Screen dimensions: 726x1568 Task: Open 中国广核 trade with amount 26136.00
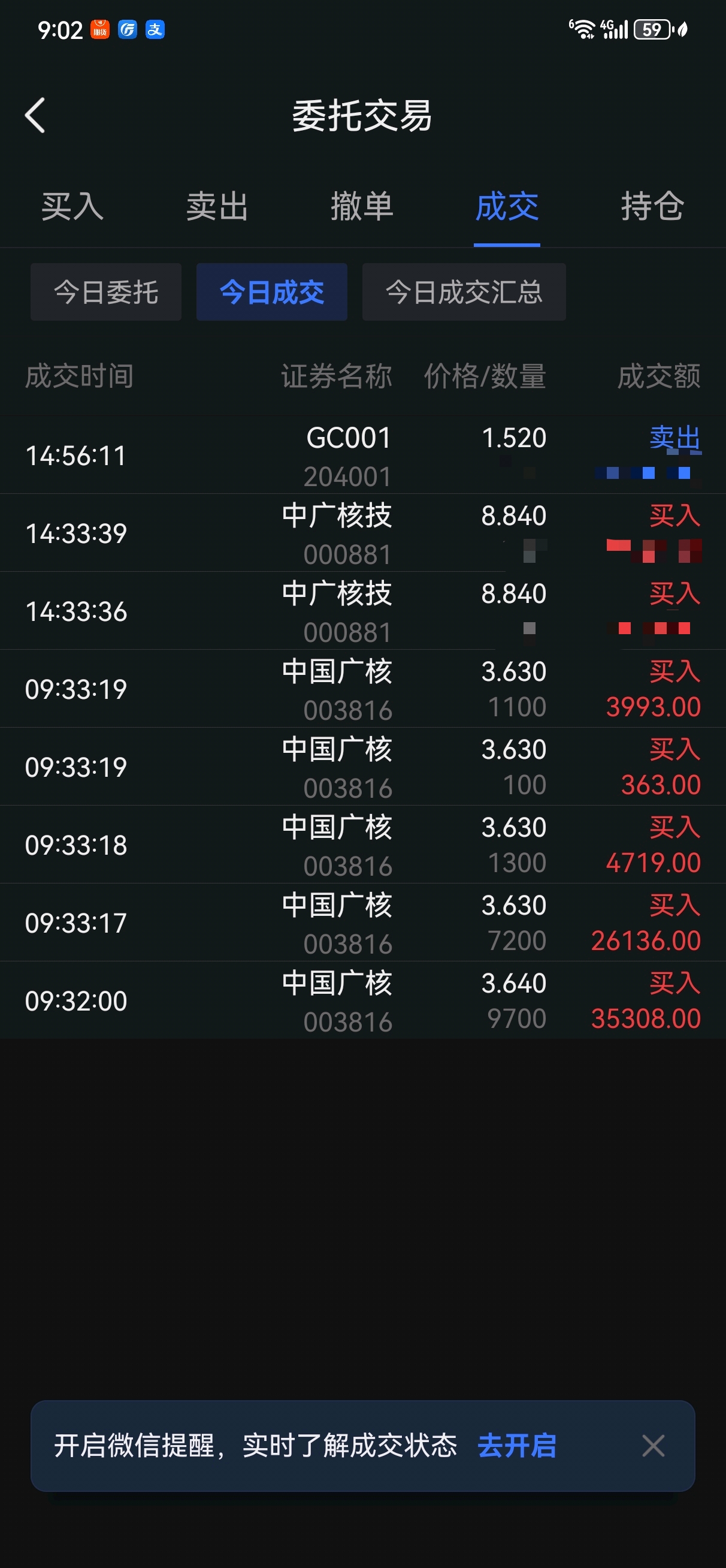(362, 923)
